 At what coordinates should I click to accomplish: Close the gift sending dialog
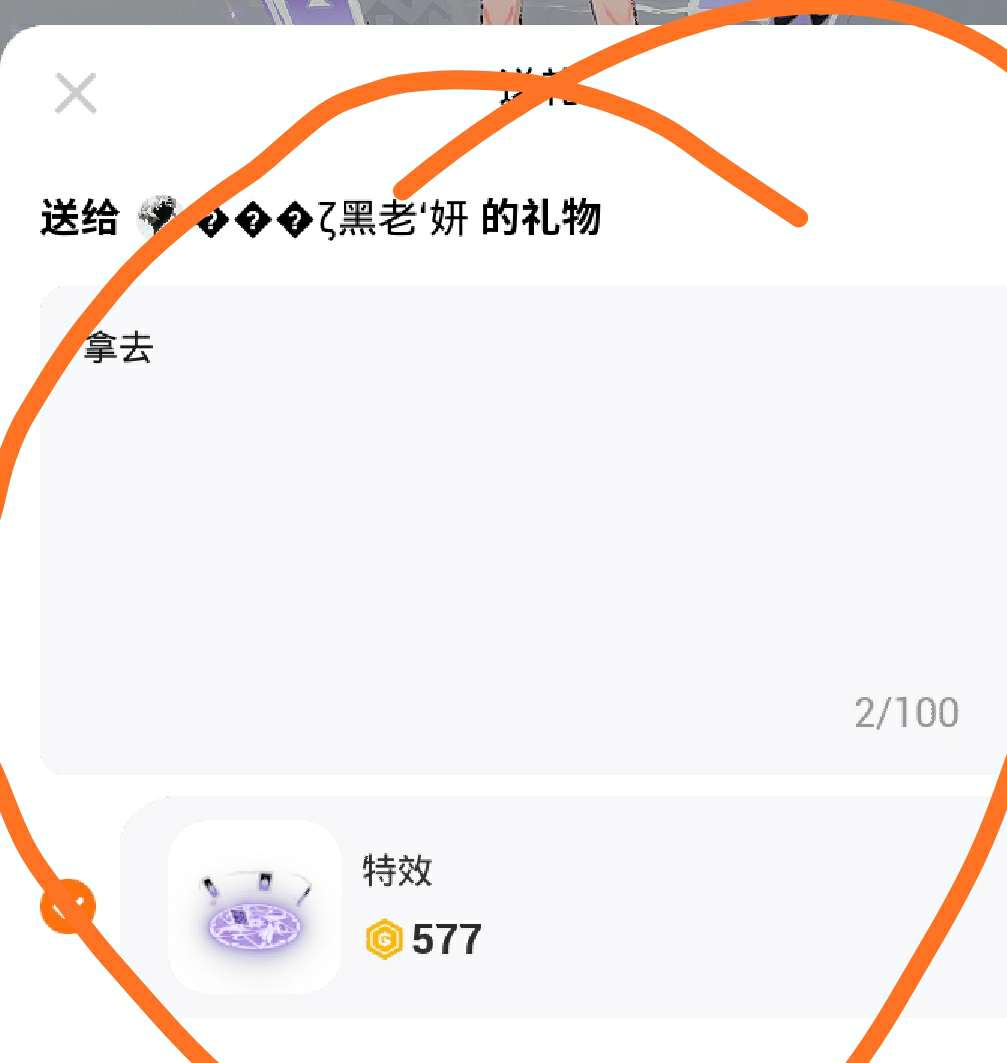[x=75, y=95]
